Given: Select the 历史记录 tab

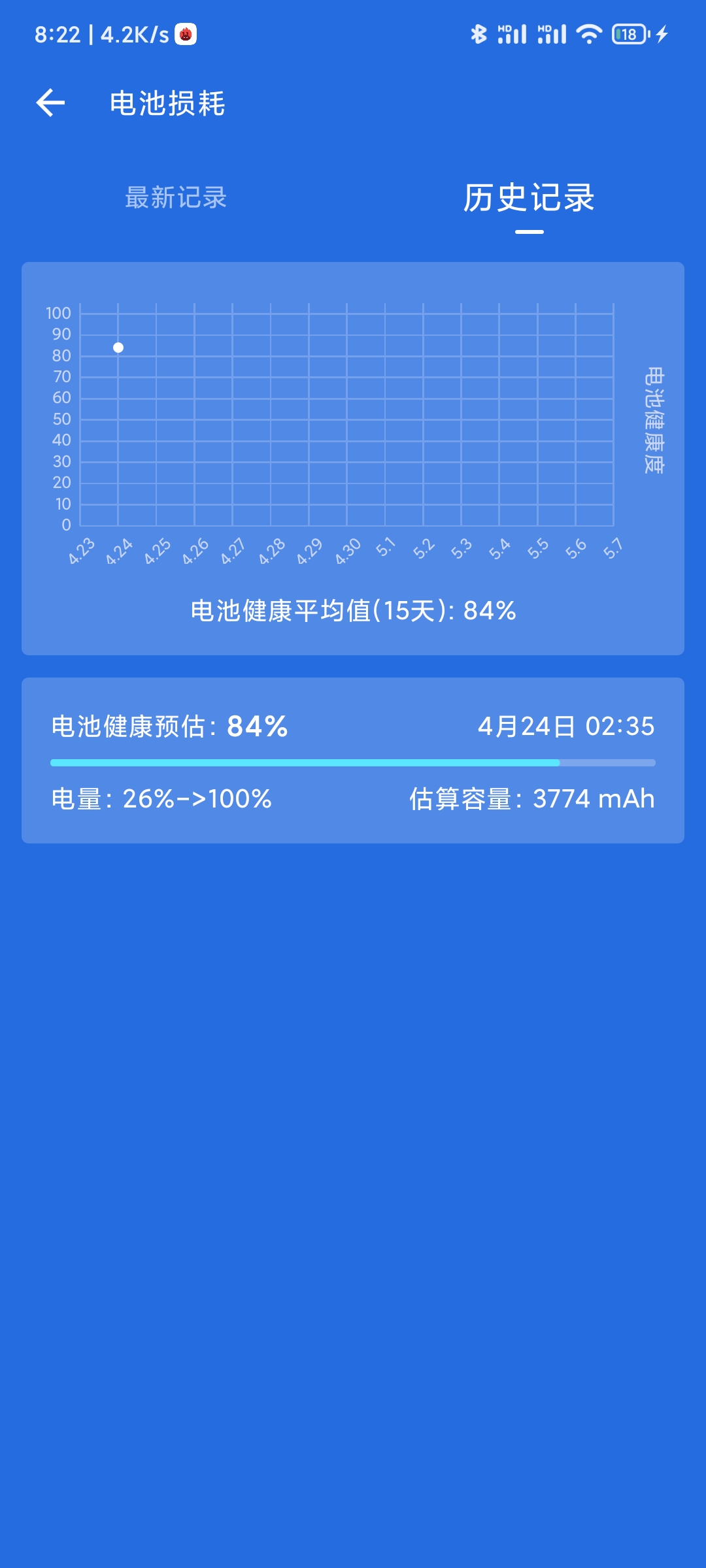Looking at the screenshot, I should pos(529,197).
